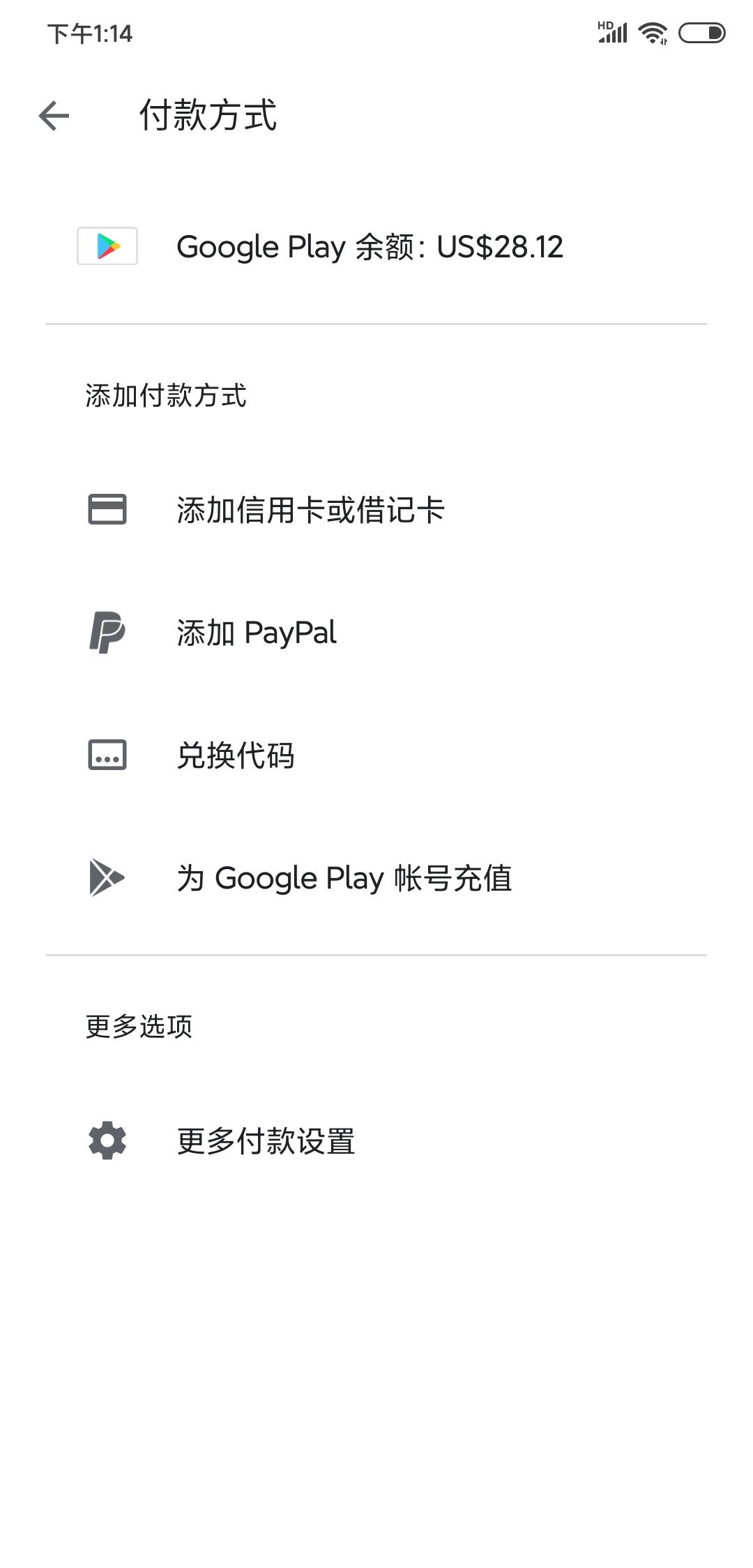Select 添加信用卡或借记卡
The image size is (753, 1568).
click(x=376, y=509)
